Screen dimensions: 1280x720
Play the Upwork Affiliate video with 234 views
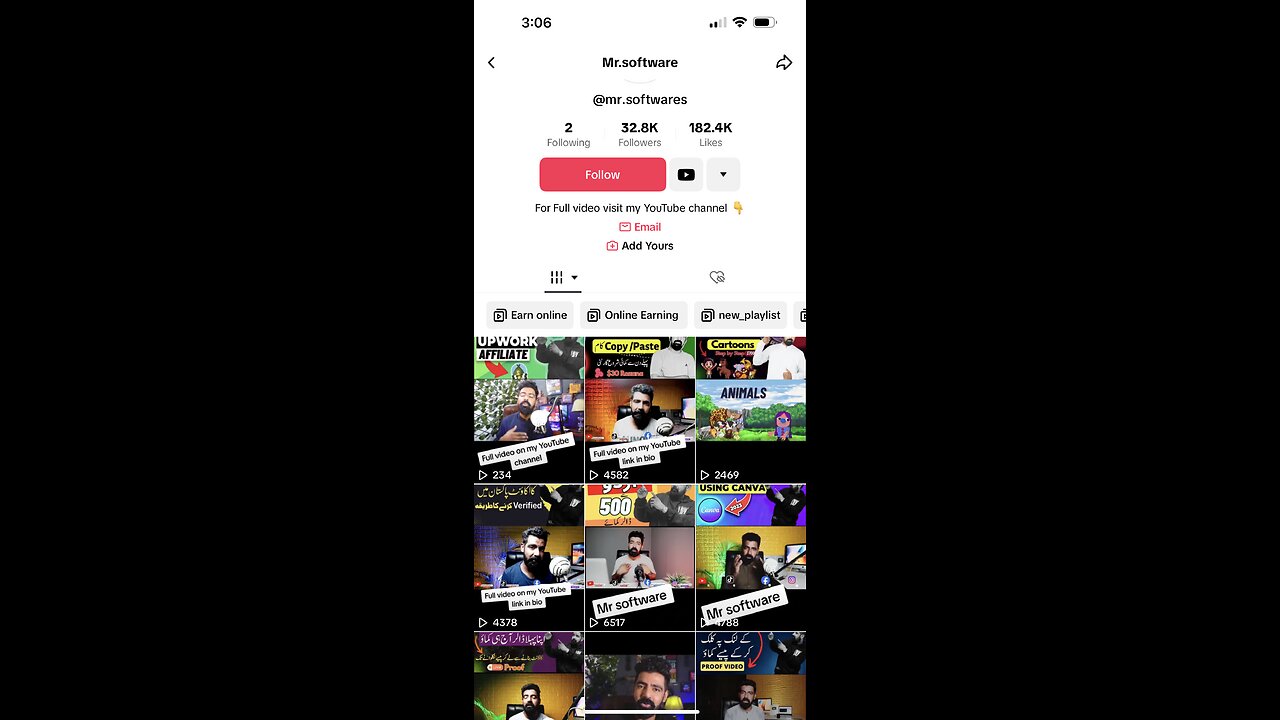(529, 410)
